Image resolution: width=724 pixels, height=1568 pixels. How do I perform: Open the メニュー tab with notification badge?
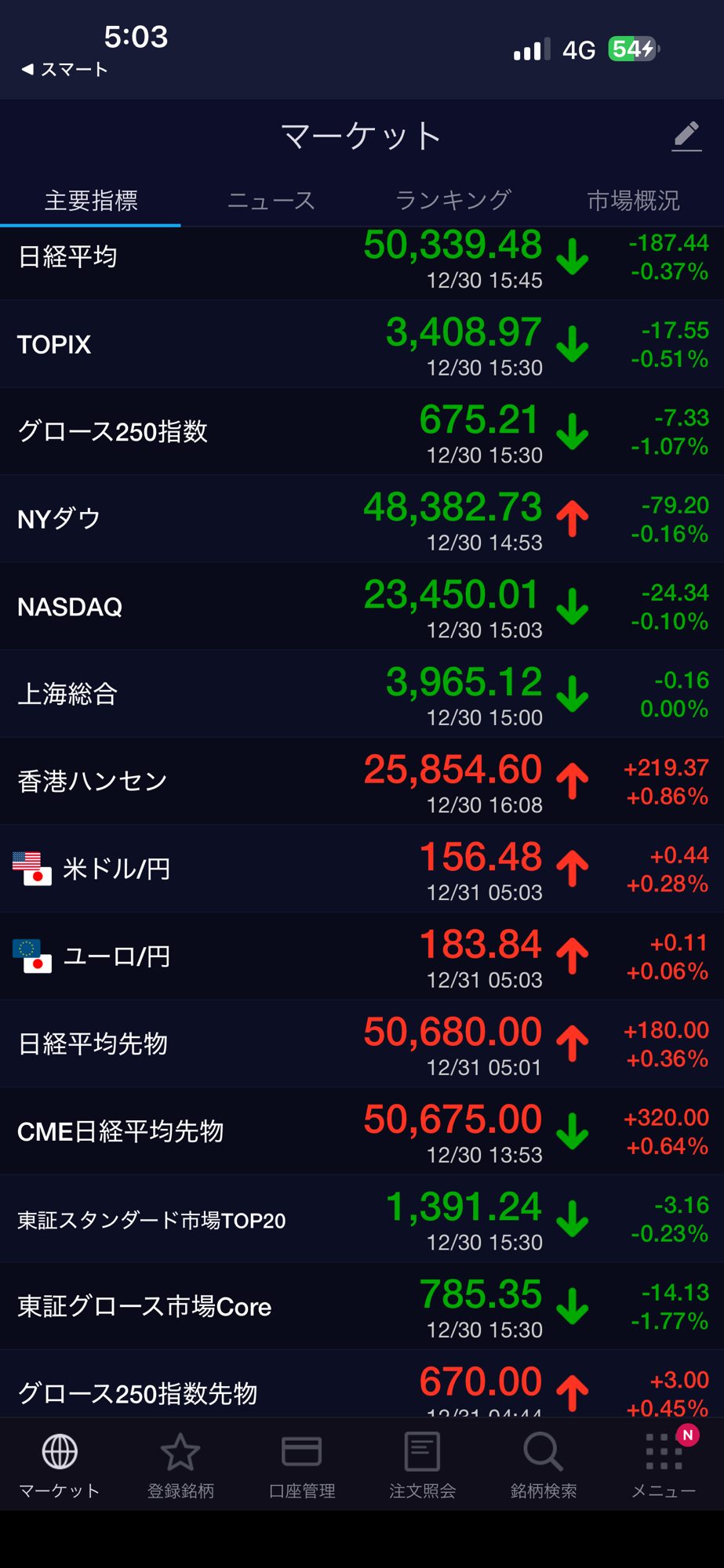pos(664,1465)
